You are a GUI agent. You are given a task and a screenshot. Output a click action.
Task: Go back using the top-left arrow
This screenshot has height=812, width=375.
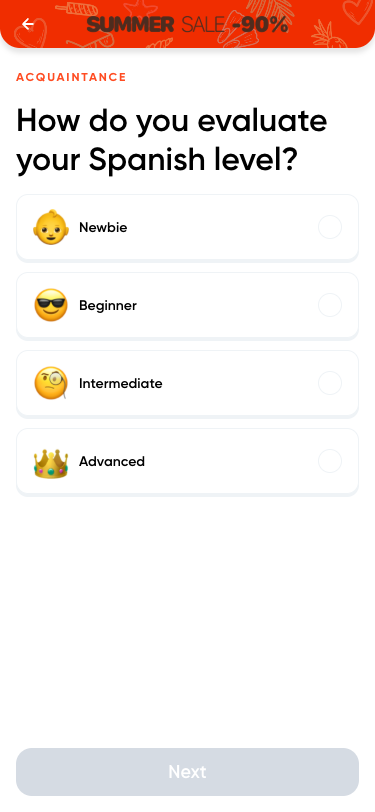tap(28, 24)
